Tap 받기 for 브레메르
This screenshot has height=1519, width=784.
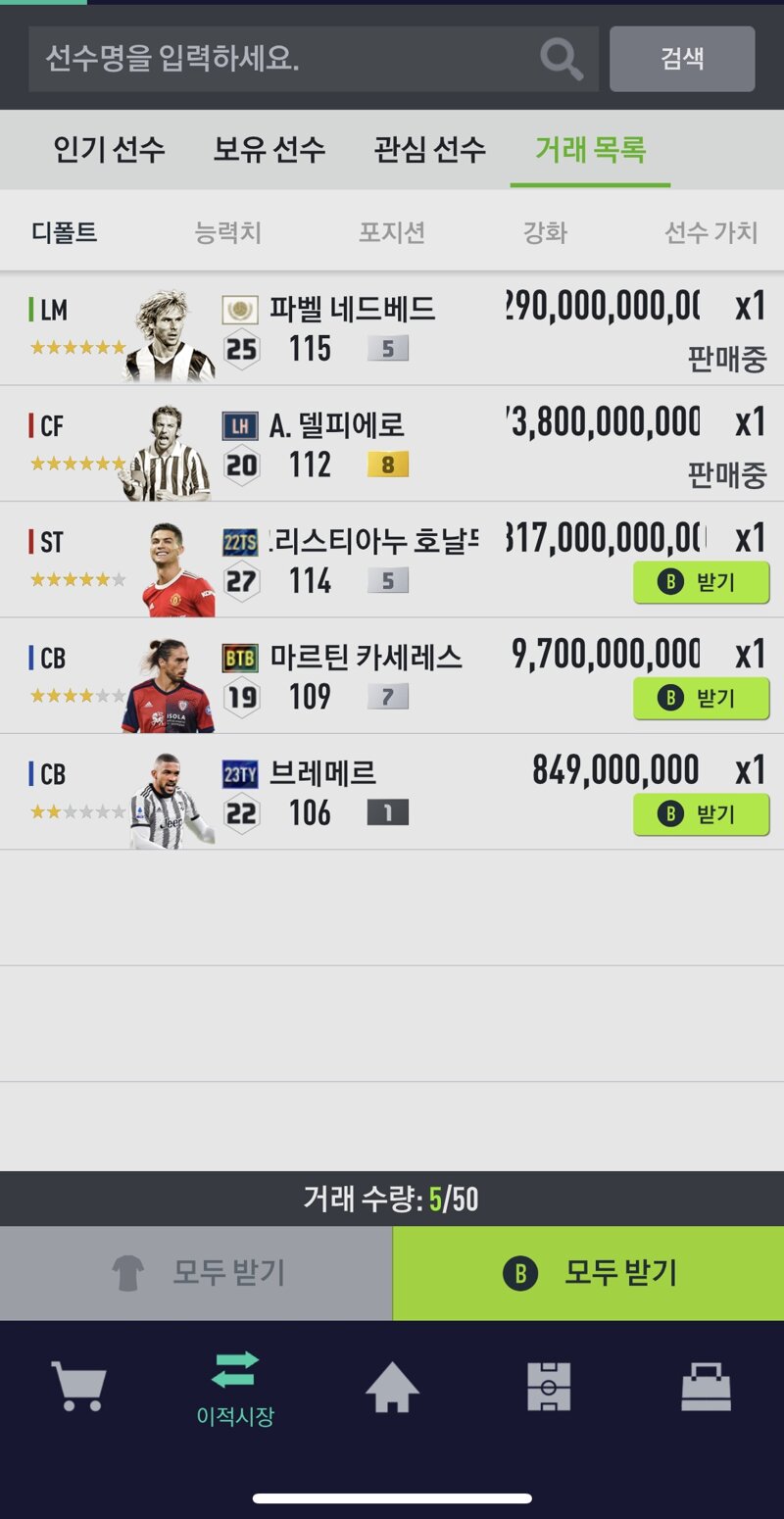tap(701, 813)
